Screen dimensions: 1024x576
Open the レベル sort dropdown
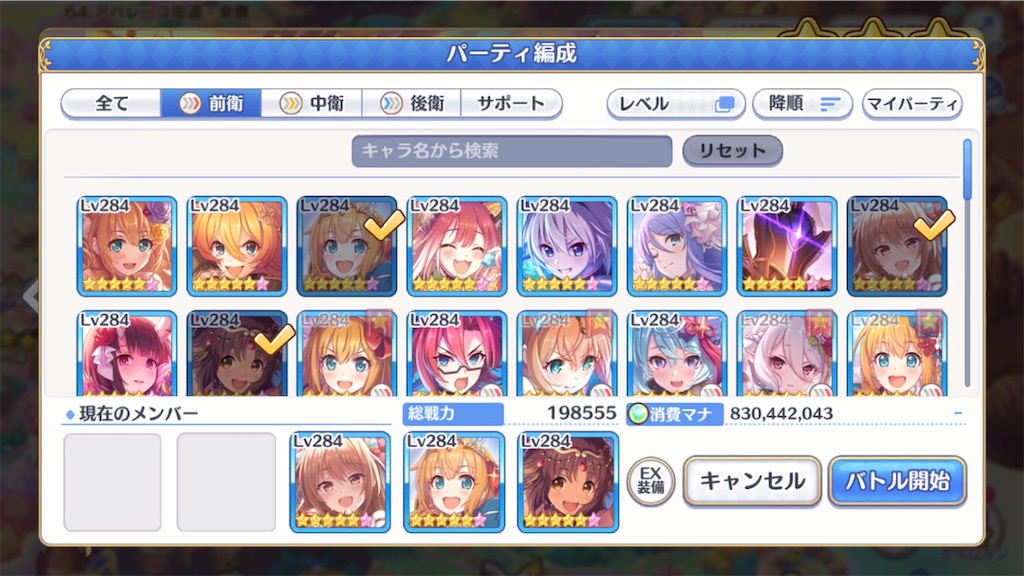[677, 104]
